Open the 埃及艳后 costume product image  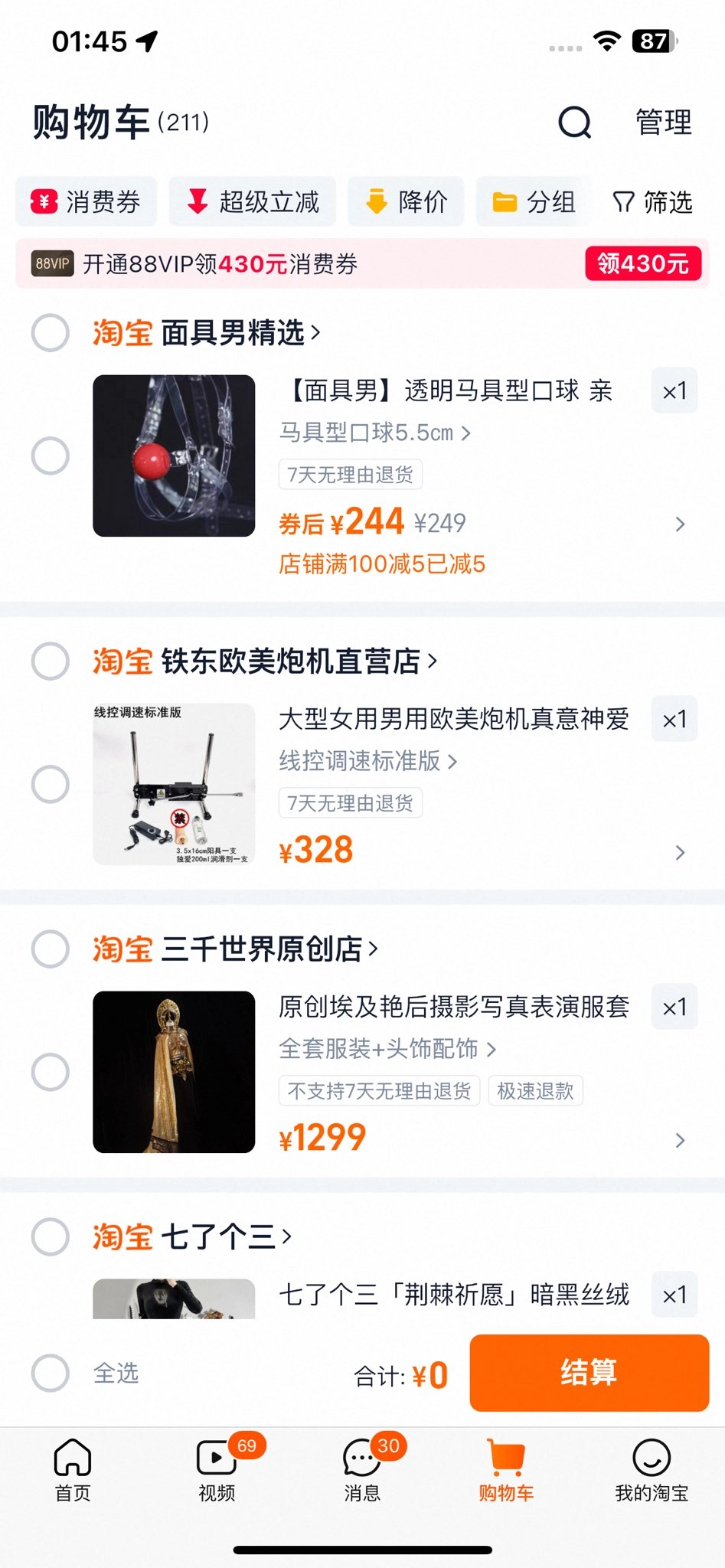point(174,1072)
